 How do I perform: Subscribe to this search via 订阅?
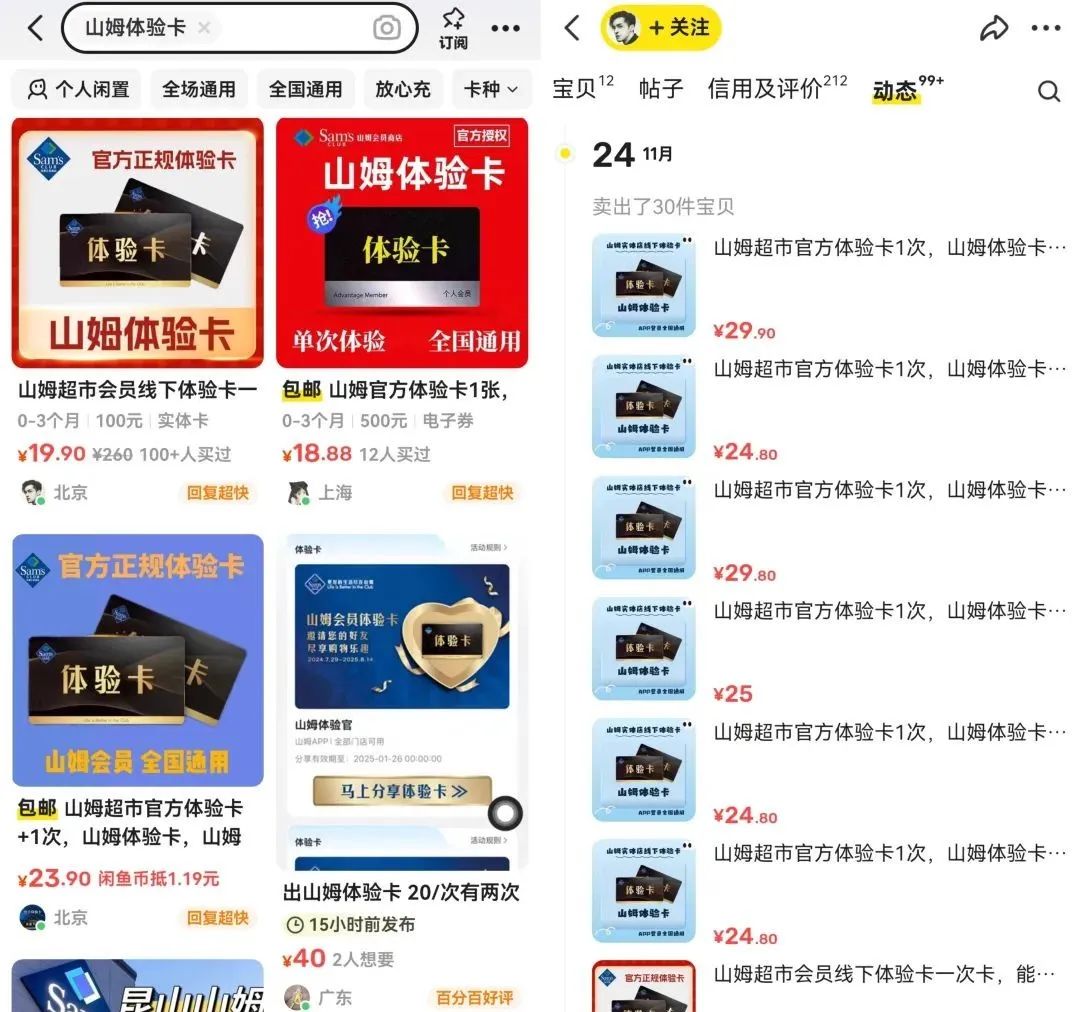(453, 27)
